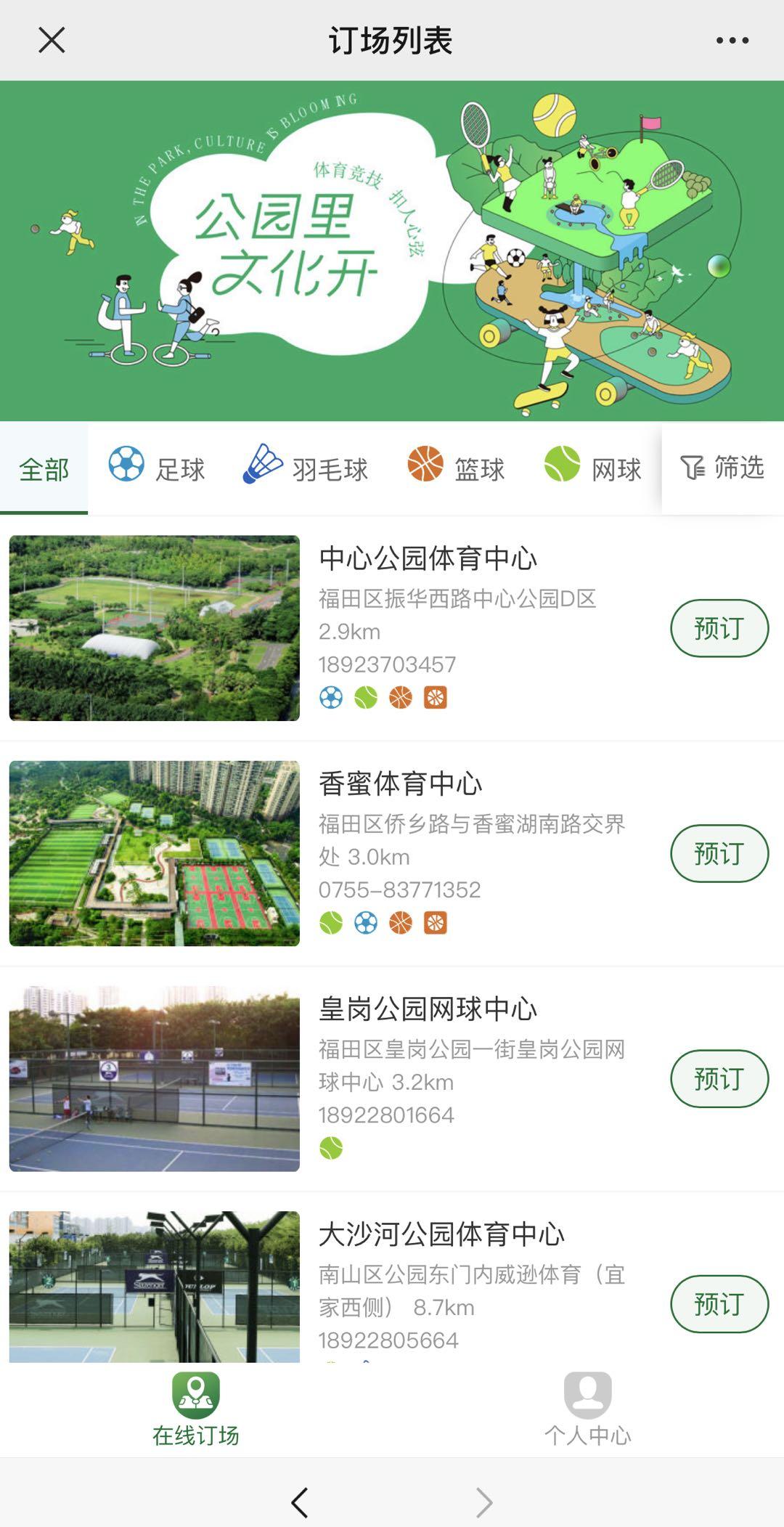Image resolution: width=784 pixels, height=1527 pixels.
Task: Tap the browser forward arrow
Action: click(484, 1502)
